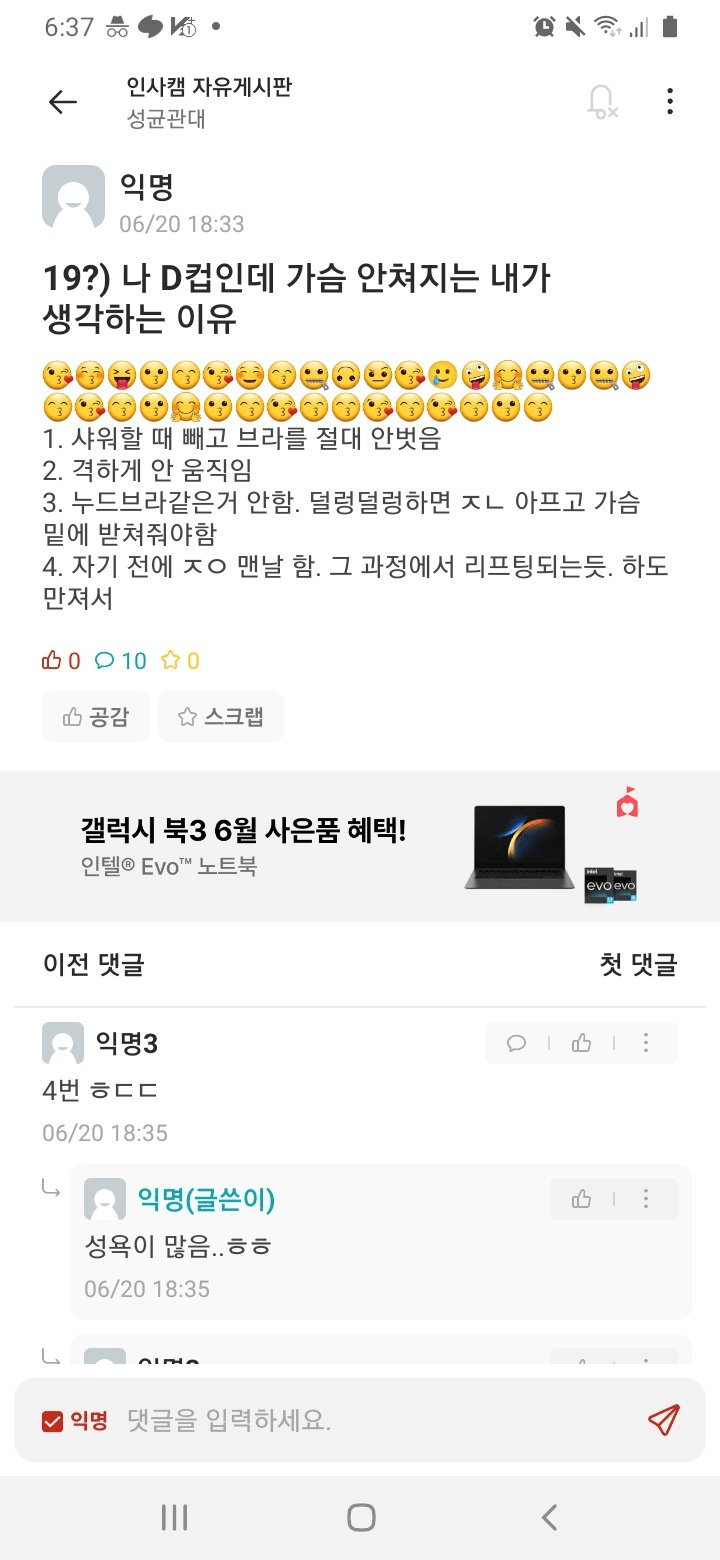Jump to 첫 댓글
Screen dimensions: 720x1560
[x=638, y=964]
